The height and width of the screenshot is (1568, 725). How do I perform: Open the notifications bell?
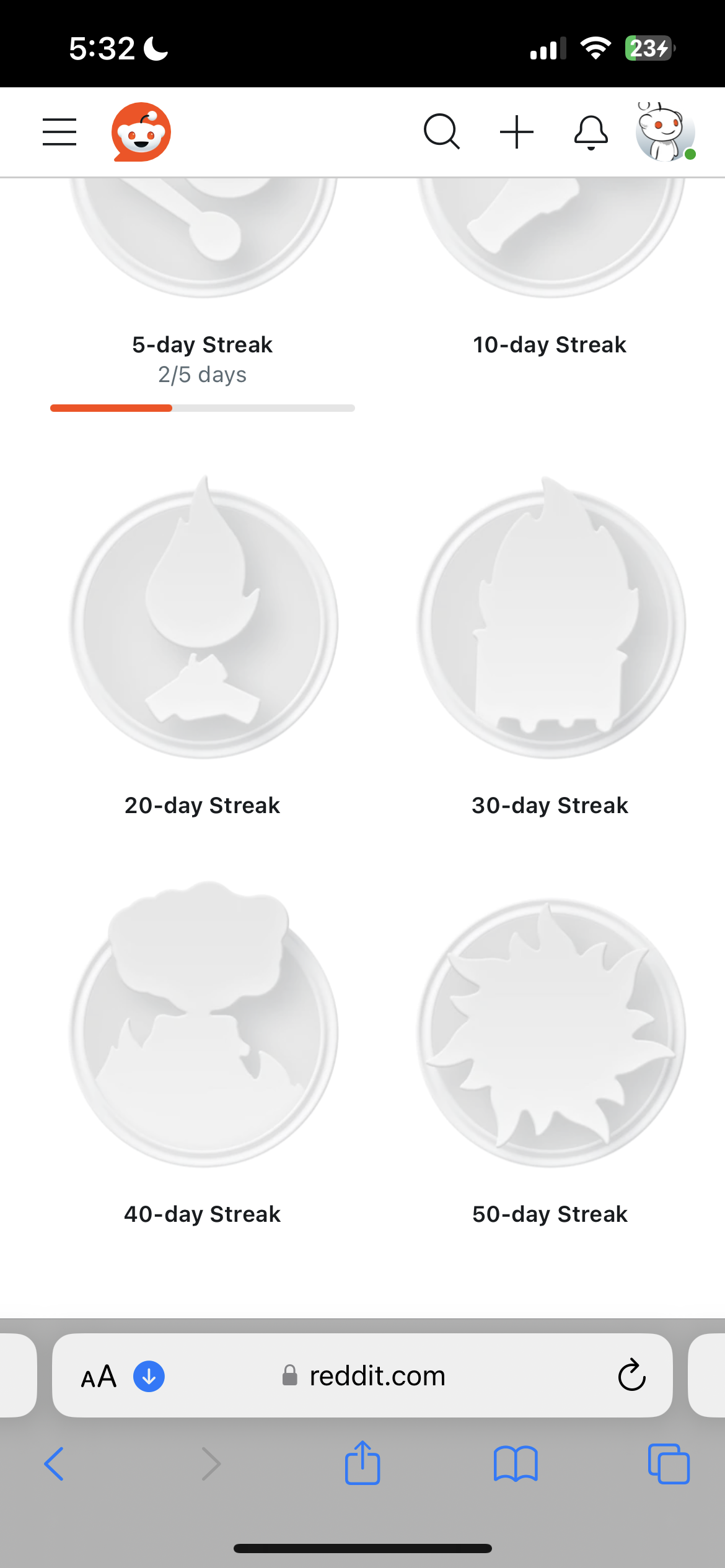tap(591, 132)
